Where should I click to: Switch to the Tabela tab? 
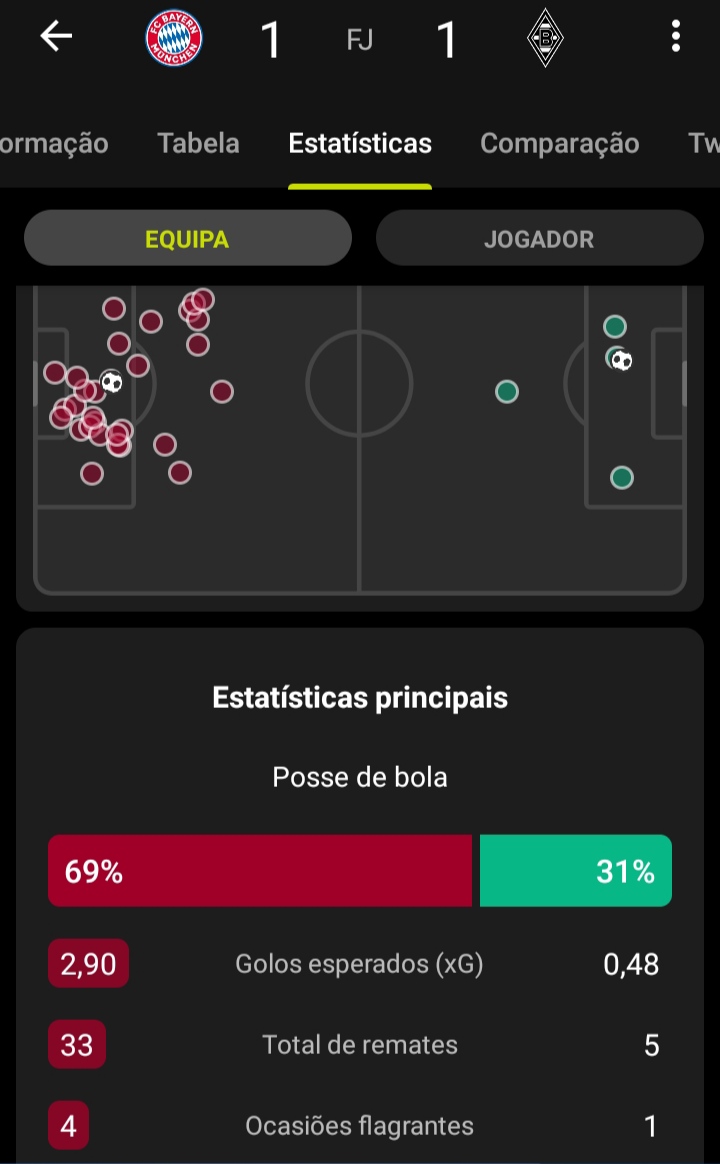(x=198, y=143)
